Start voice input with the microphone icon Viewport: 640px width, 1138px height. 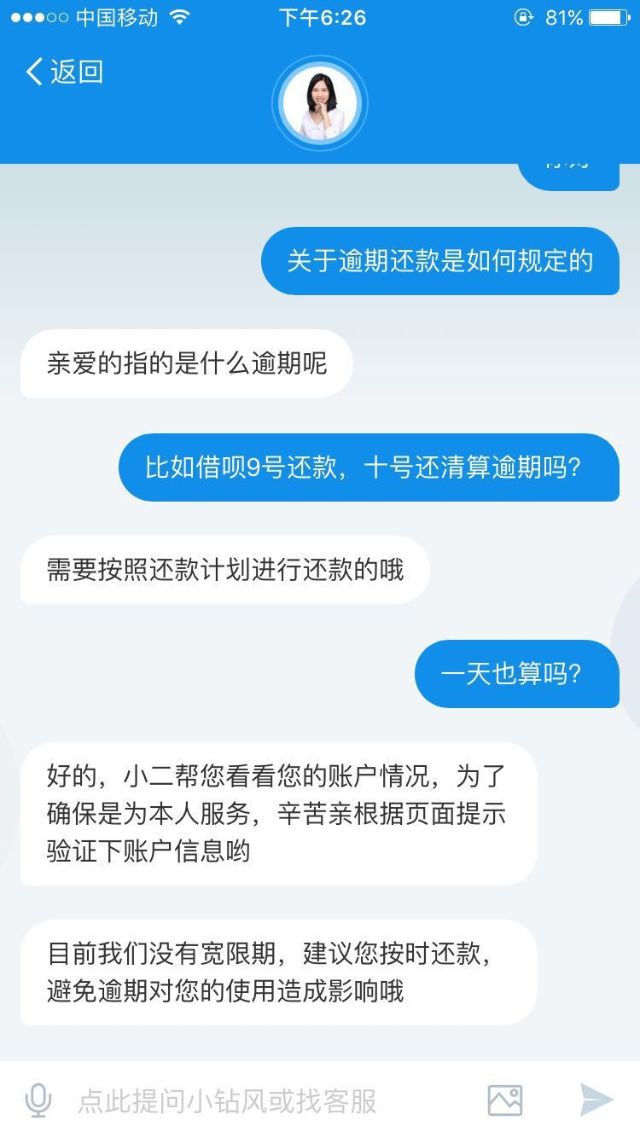tap(38, 1100)
